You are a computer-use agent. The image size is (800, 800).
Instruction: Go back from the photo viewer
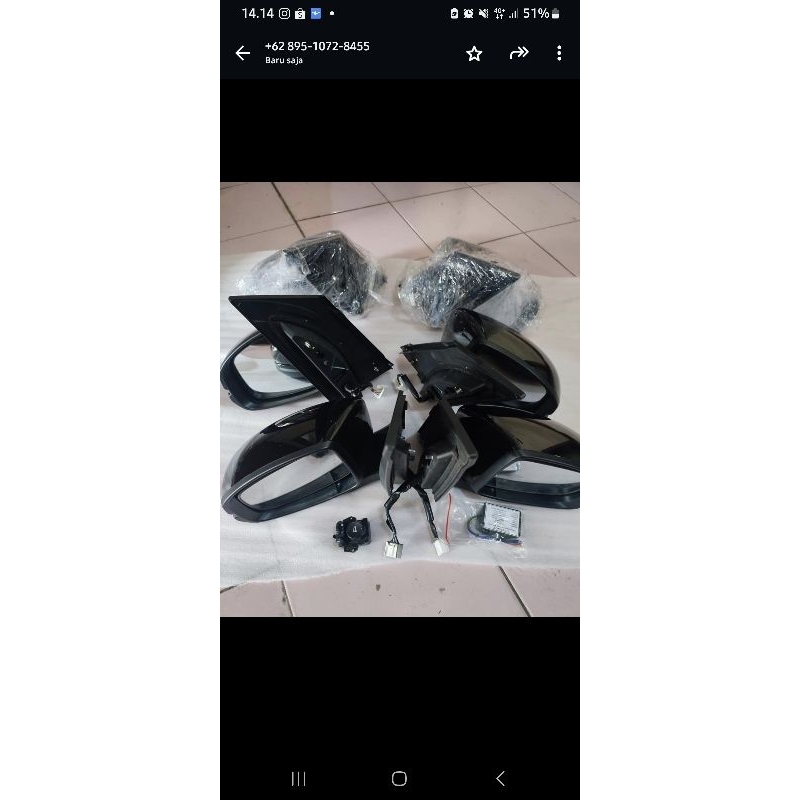point(242,53)
